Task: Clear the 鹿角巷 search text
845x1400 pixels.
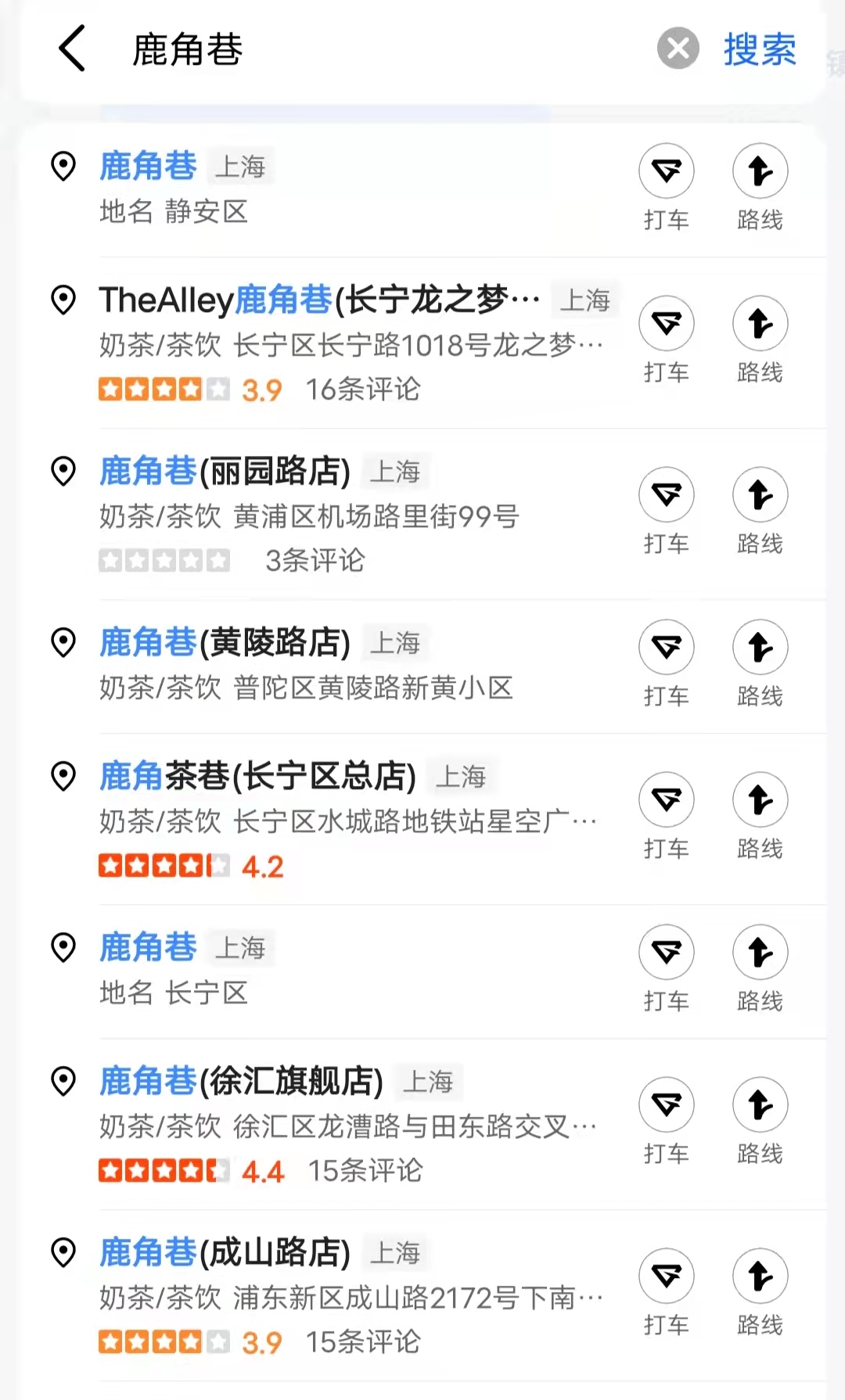Action: point(678,48)
